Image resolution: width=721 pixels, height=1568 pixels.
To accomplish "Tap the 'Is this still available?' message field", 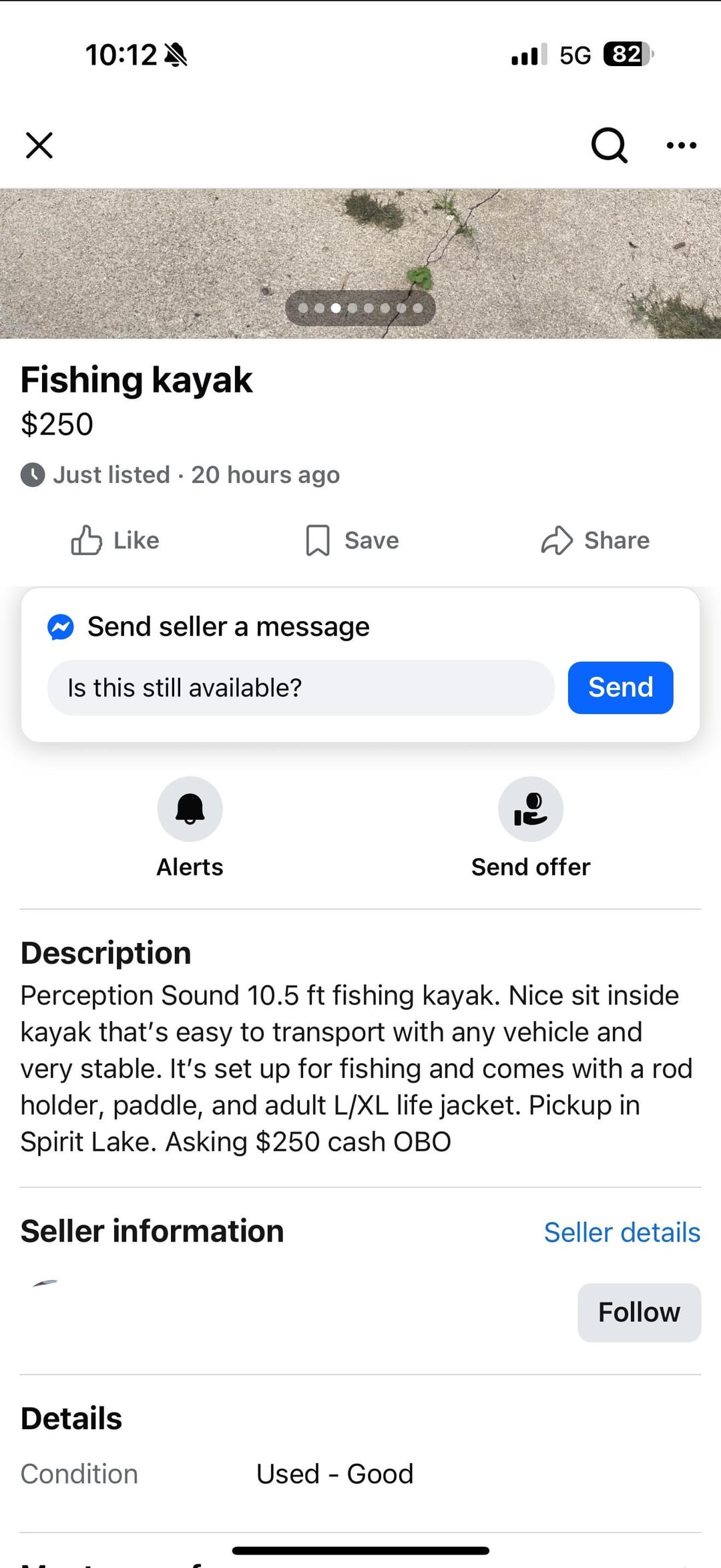I will pyautogui.click(x=300, y=688).
